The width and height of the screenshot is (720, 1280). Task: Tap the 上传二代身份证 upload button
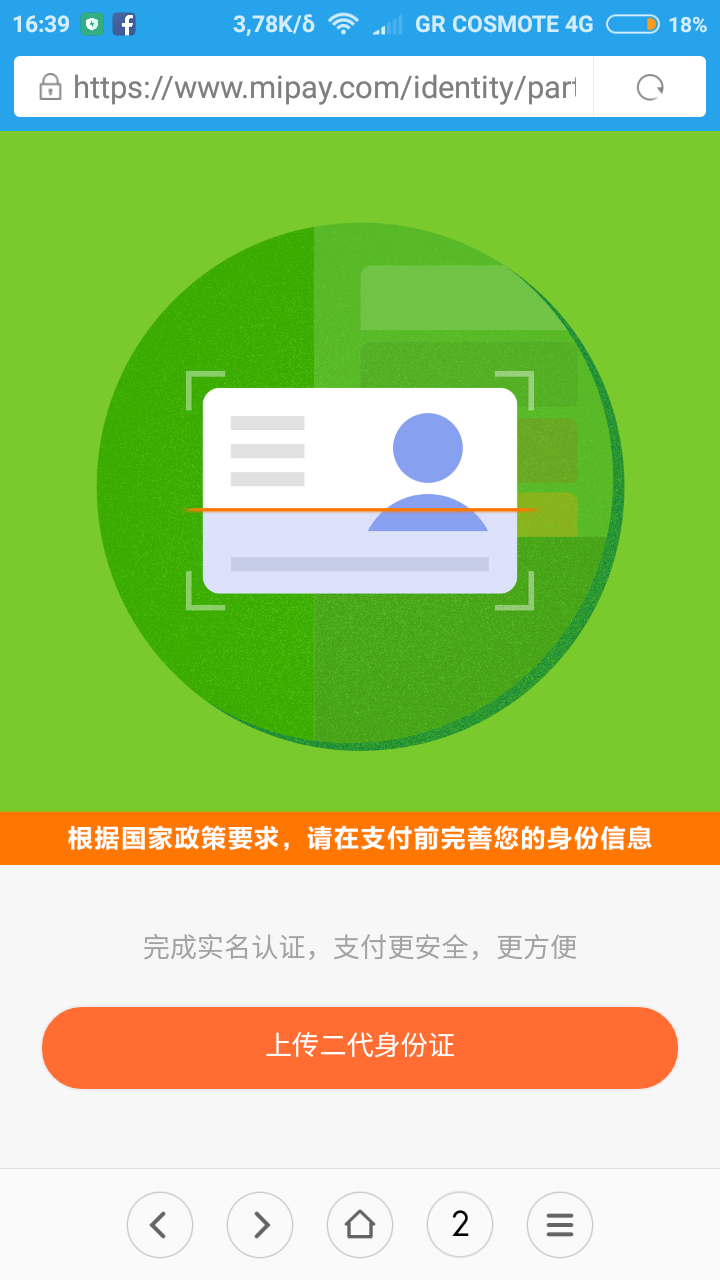tap(360, 1047)
